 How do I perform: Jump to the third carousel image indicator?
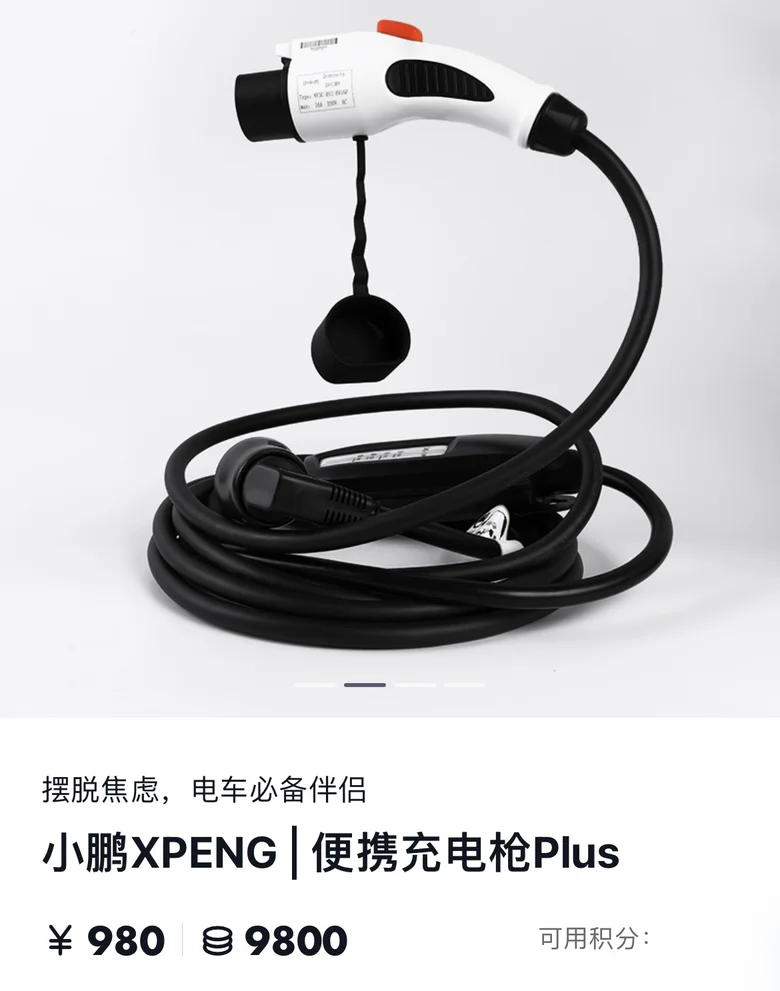pyautogui.click(x=415, y=684)
